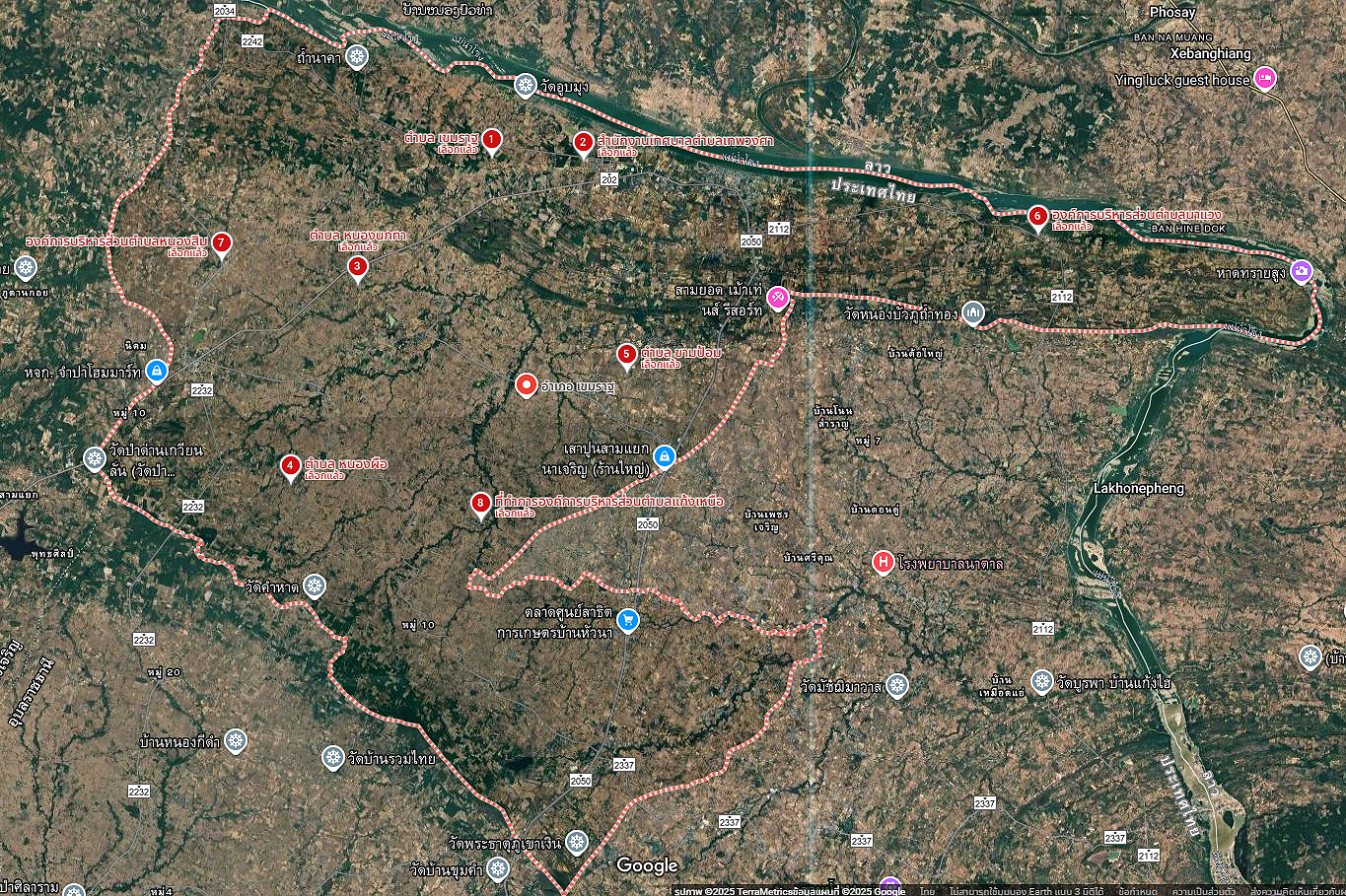This screenshot has width=1346, height=896.
Task: Tap marker 6 องค์การบริหารส่วนตำบลนาแวง
Action: coord(1036,217)
